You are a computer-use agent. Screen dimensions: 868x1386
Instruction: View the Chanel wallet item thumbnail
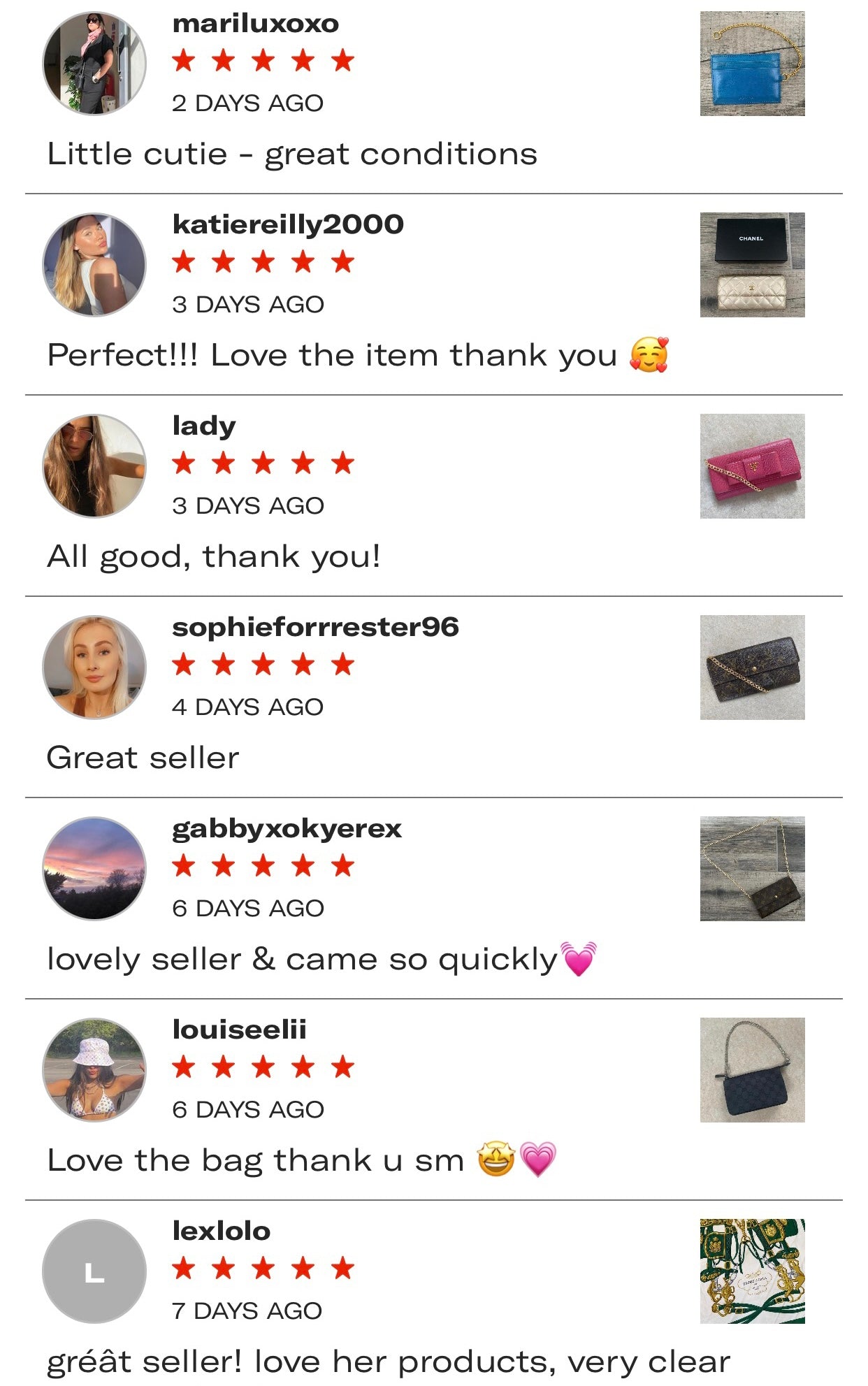click(x=752, y=265)
